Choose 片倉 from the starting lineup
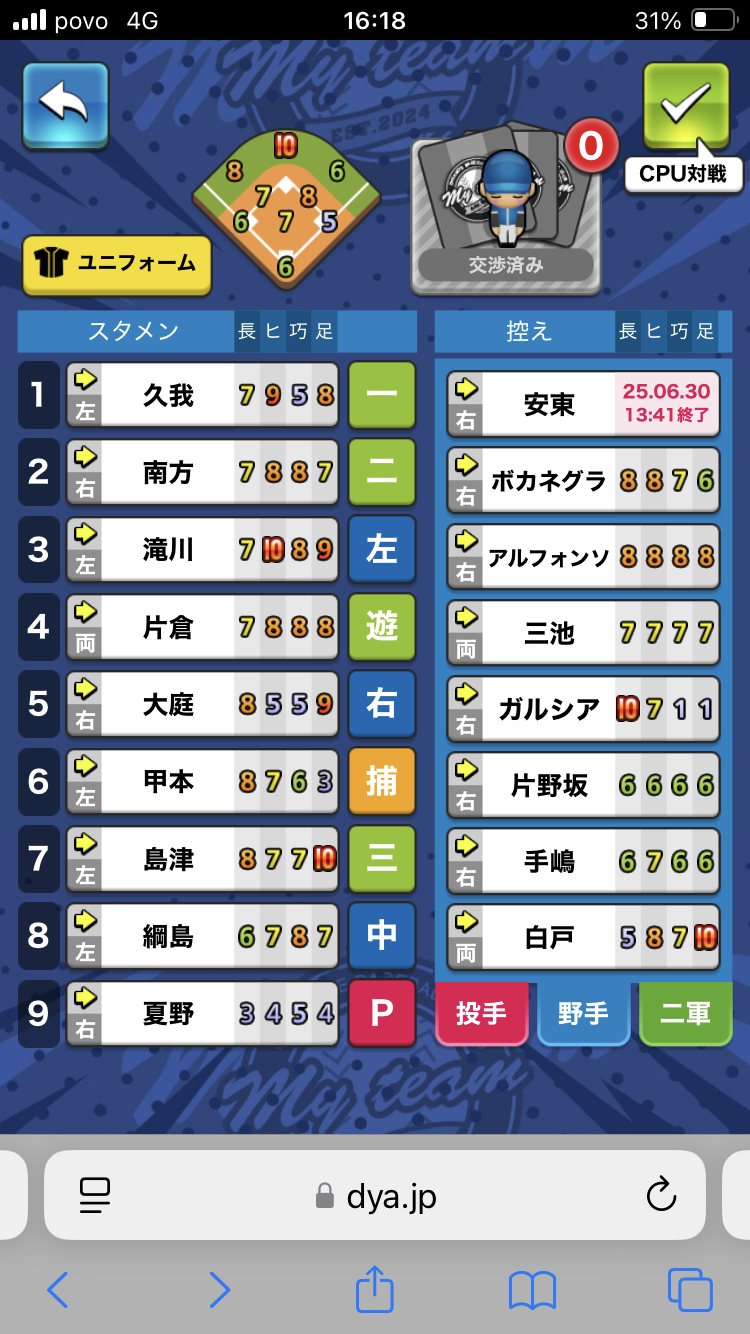 [203, 627]
